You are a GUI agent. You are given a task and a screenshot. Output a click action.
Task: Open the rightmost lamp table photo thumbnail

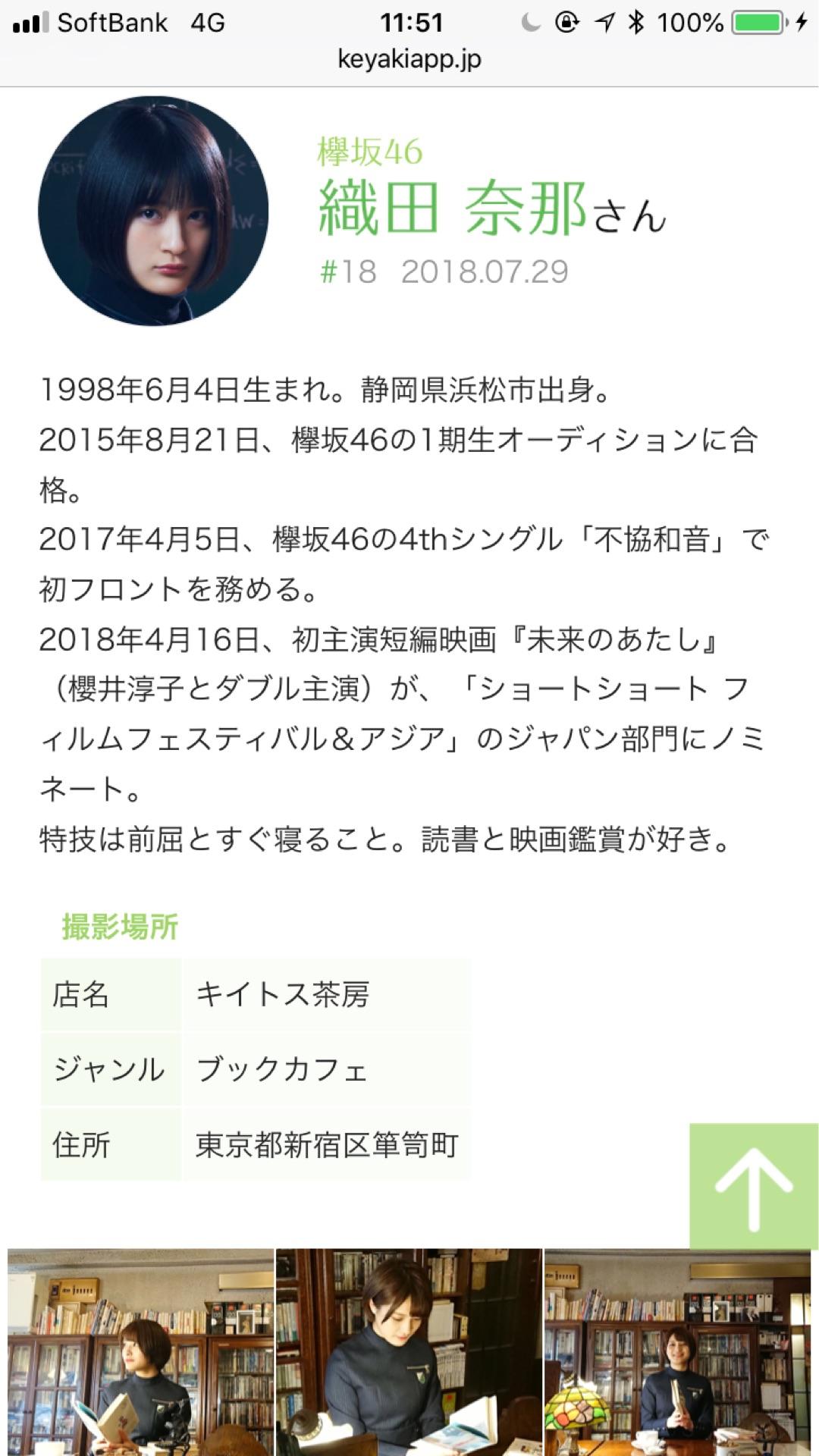pyautogui.click(x=681, y=1357)
